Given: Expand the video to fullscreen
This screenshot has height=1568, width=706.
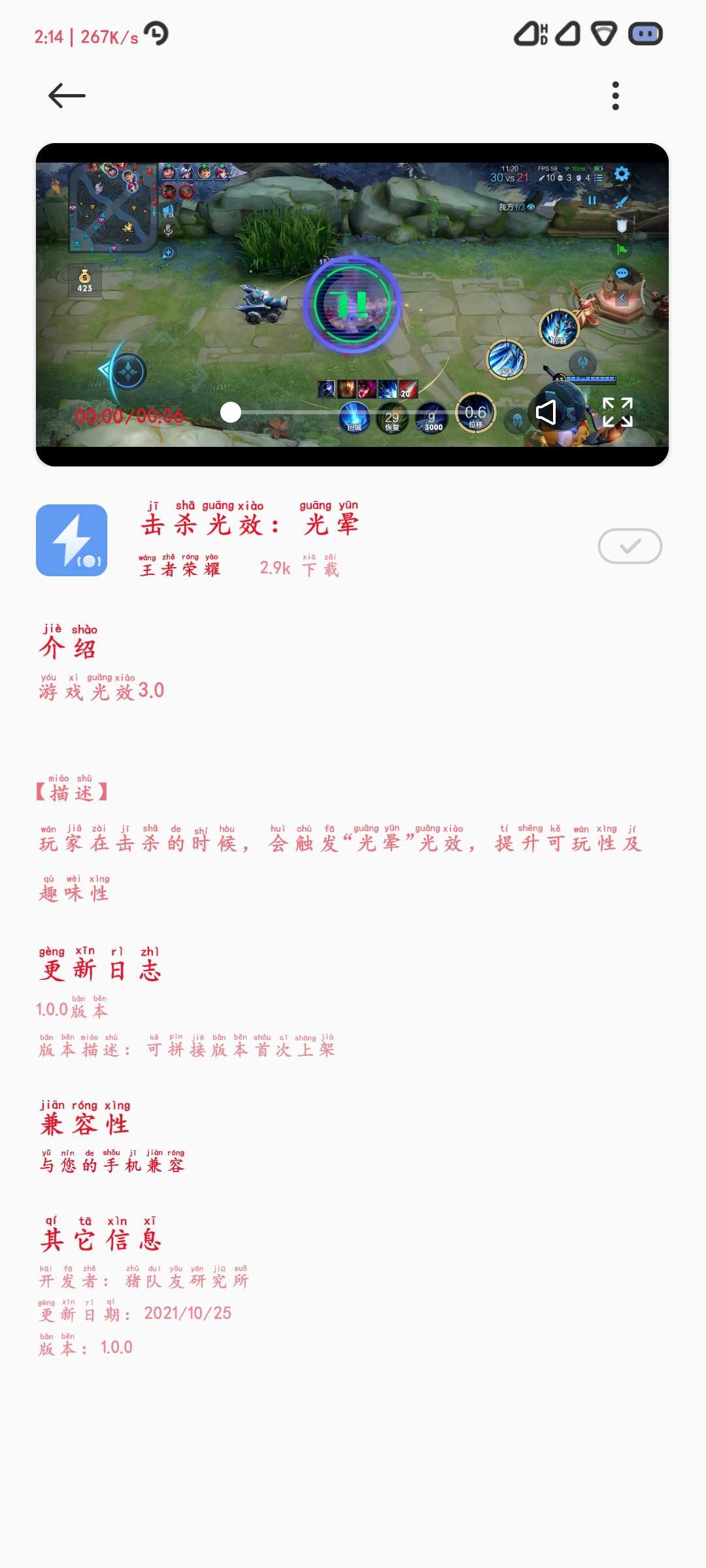Looking at the screenshot, I should pos(618,412).
